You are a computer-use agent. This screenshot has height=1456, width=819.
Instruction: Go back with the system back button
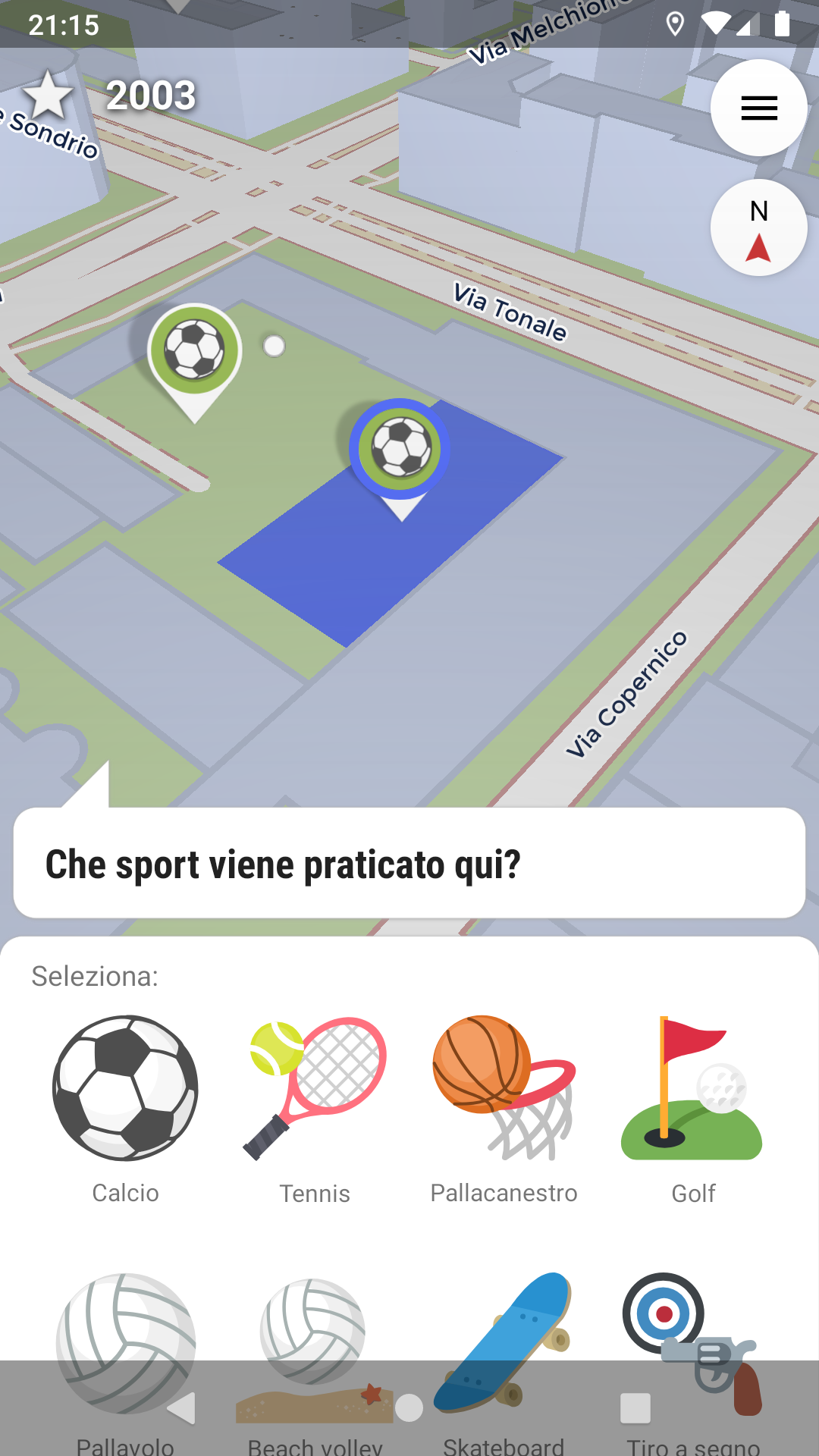pyautogui.click(x=182, y=1408)
